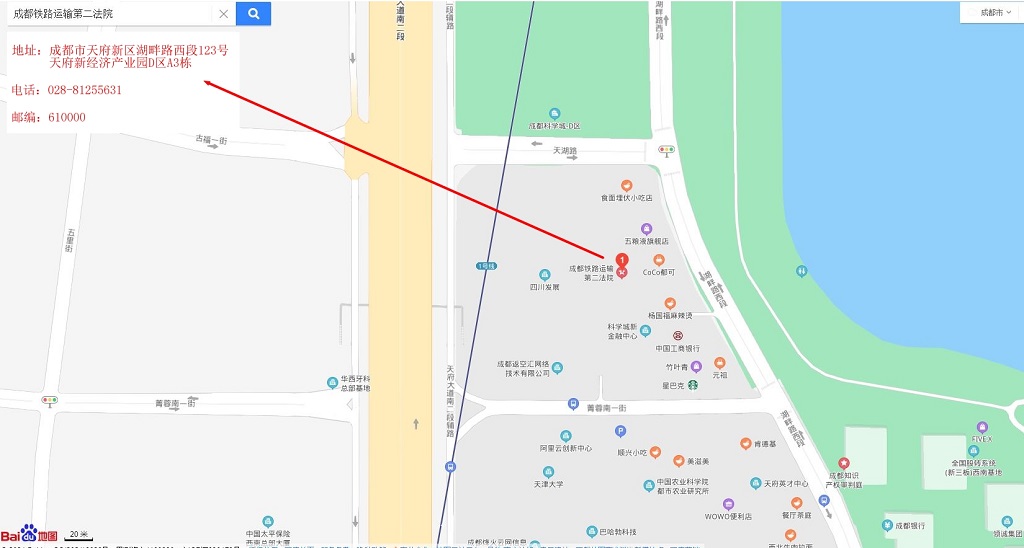Open the 星巴克 map point
Viewport: 1024px width, 548px height.
point(691,384)
